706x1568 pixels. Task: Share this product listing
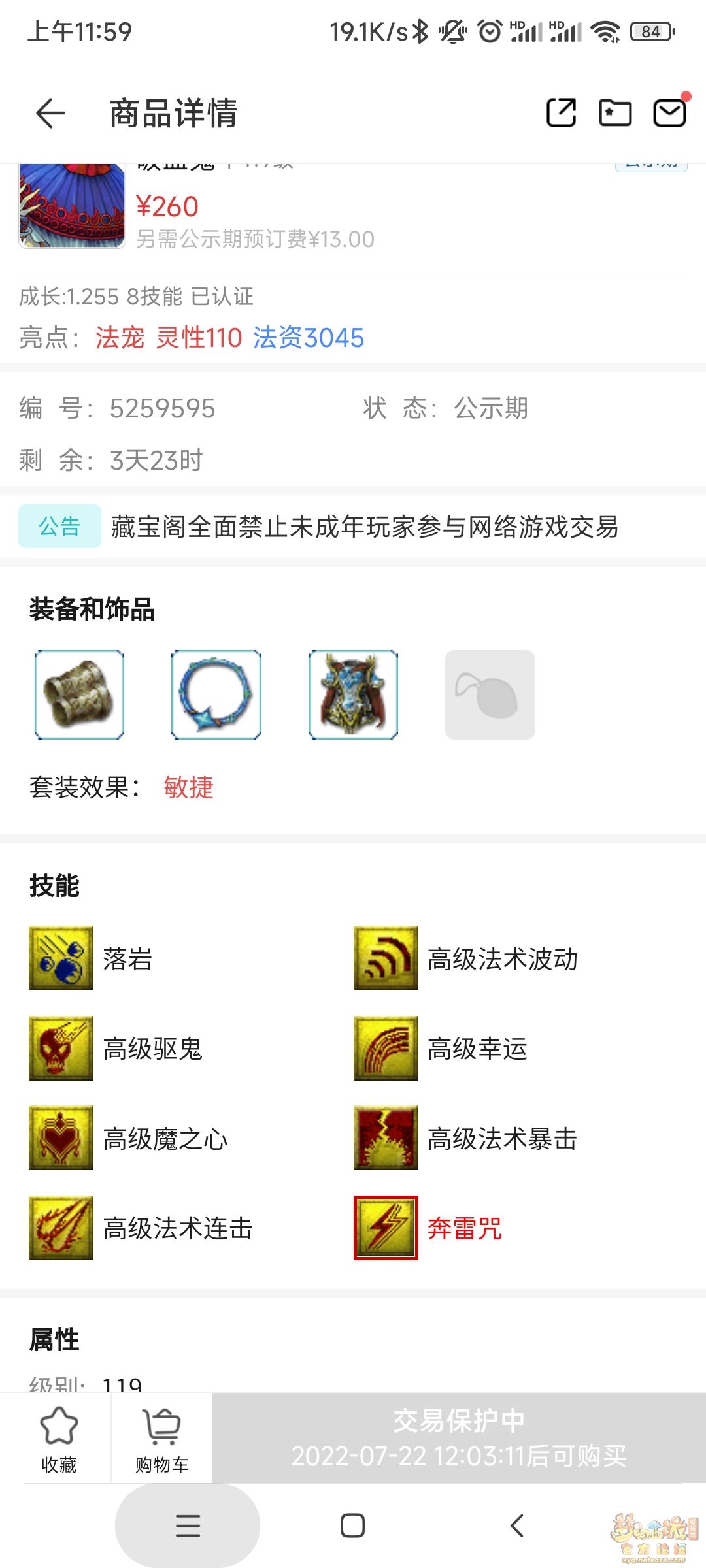click(x=561, y=113)
